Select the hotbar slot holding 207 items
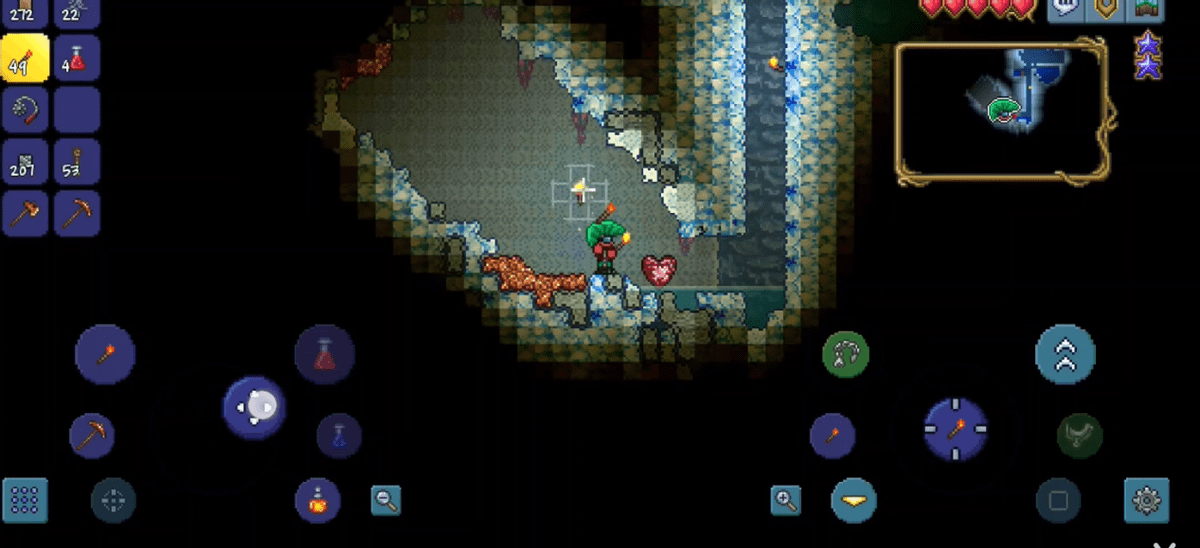Viewport: 1200px width, 548px height. coord(25,161)
